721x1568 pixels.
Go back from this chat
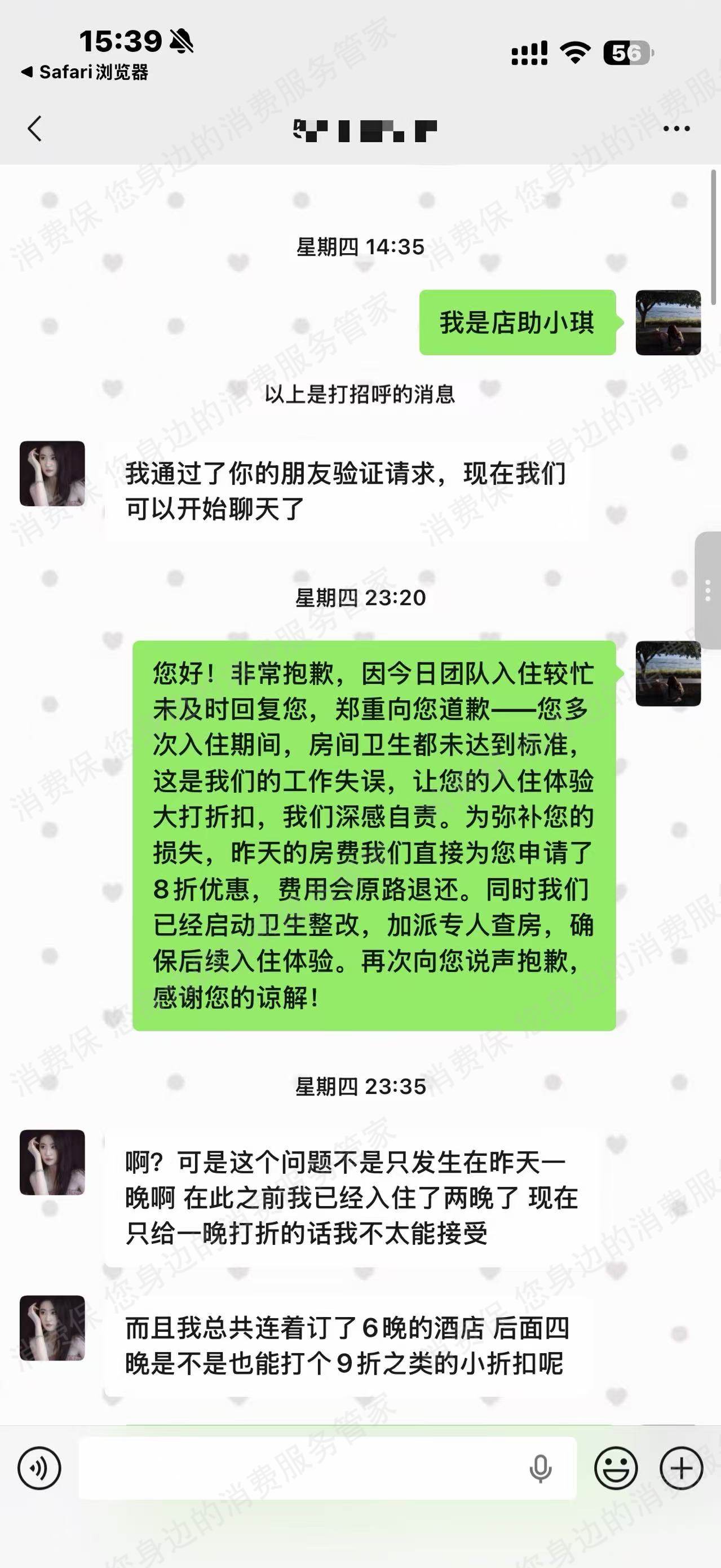[35, 129]
